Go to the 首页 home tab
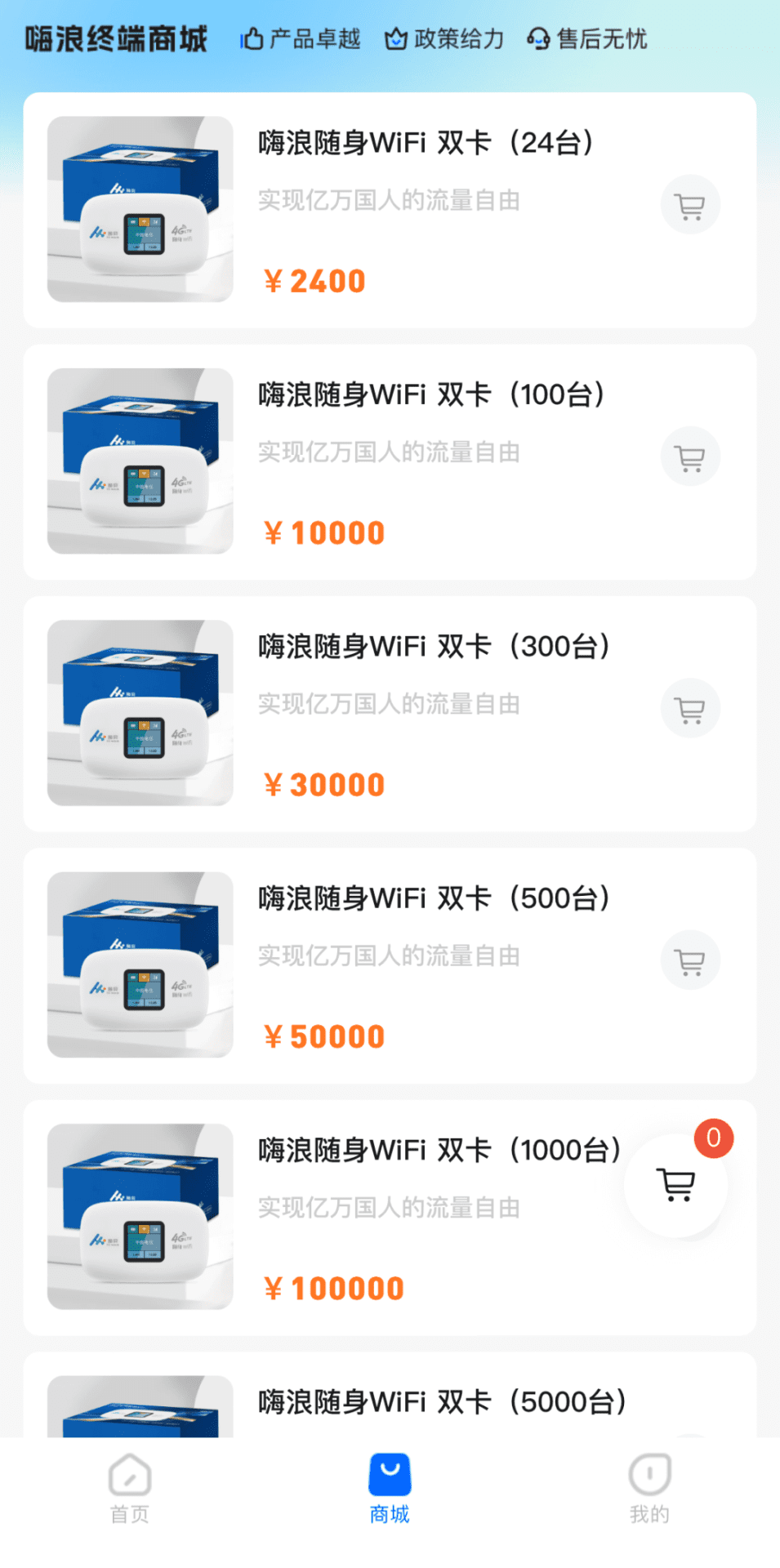 (x=130, y=1488)
